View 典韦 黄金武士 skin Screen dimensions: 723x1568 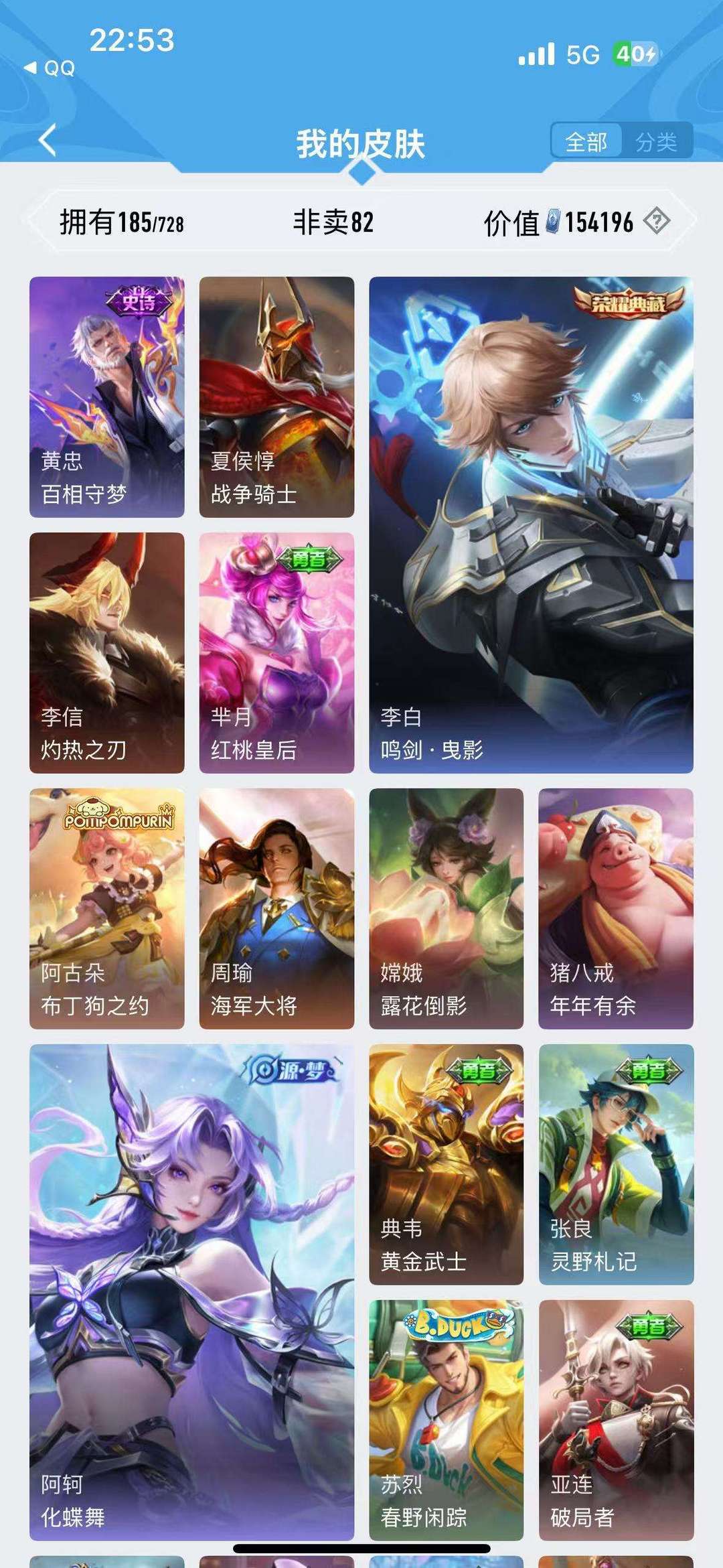tap(446, 1164)
